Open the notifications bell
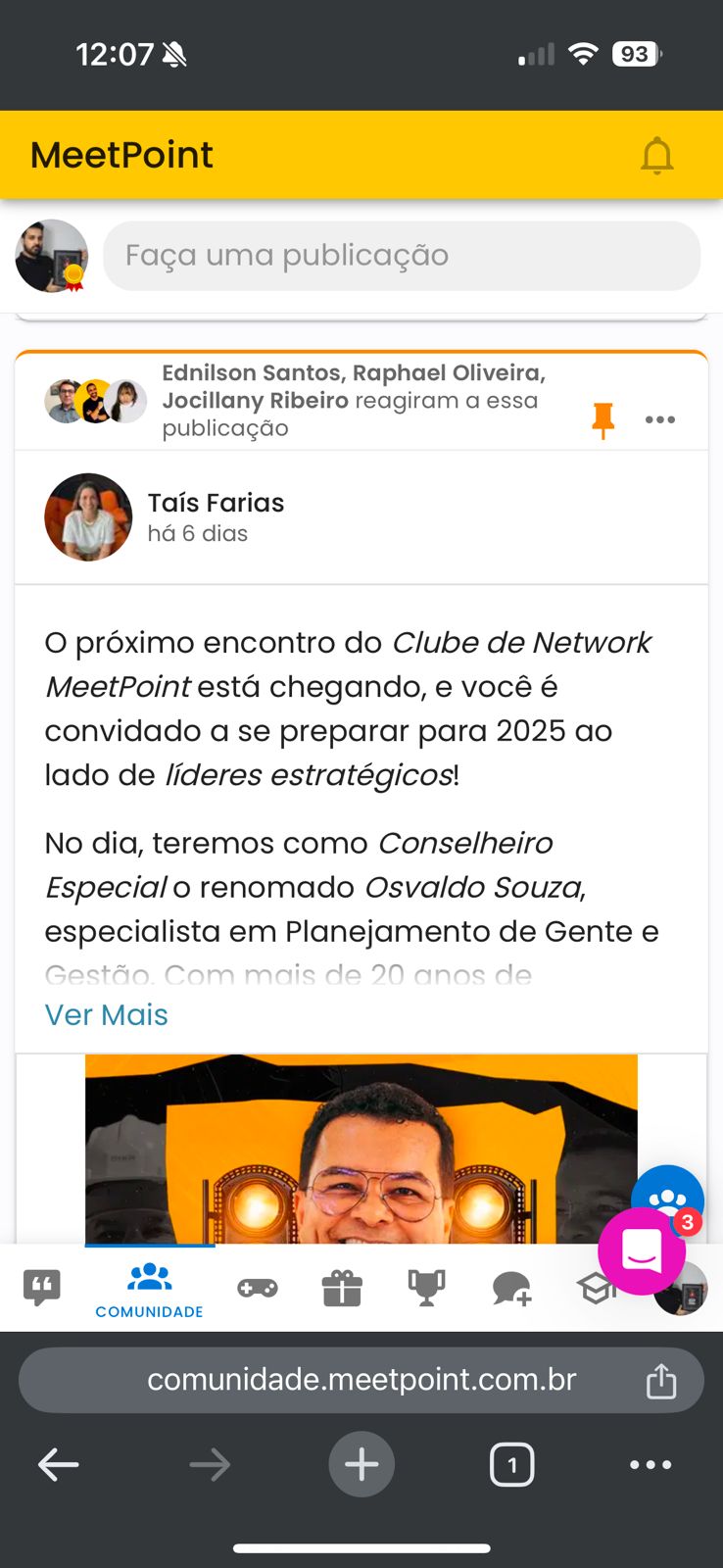Image resolution: width=723 pixels, height=1568 pixels. pyautogui.click(x=657, y=155)
